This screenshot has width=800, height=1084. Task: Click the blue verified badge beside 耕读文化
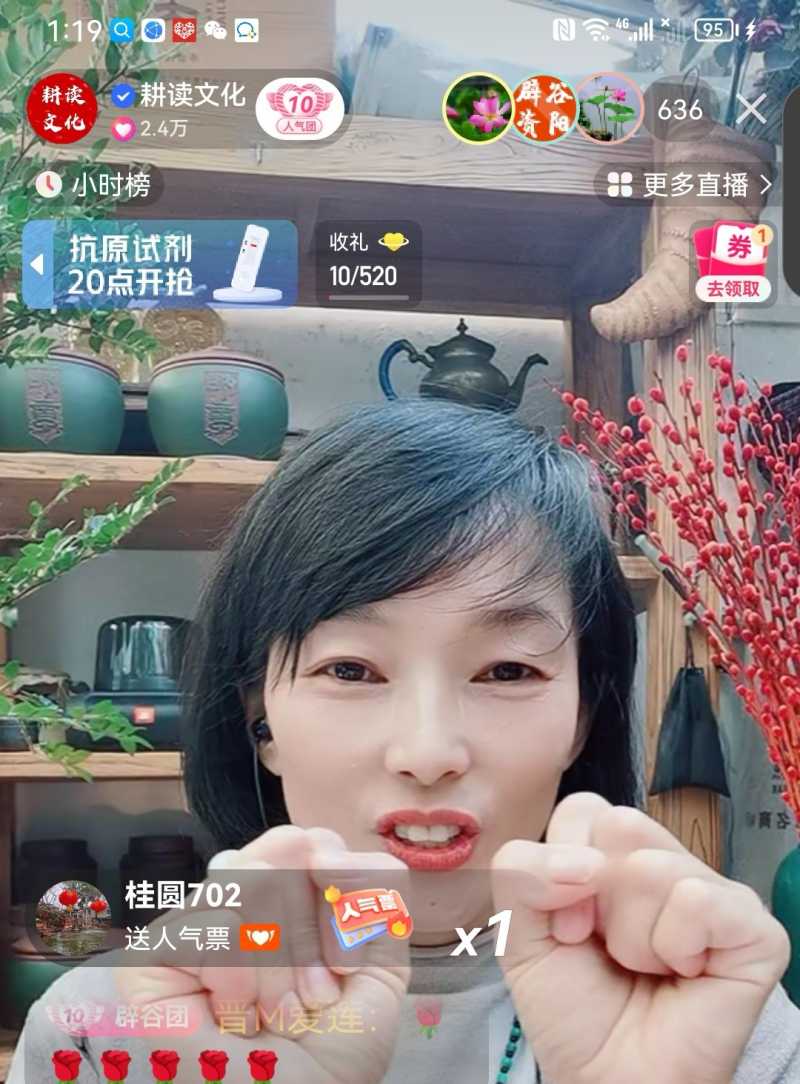click(123, 96)
